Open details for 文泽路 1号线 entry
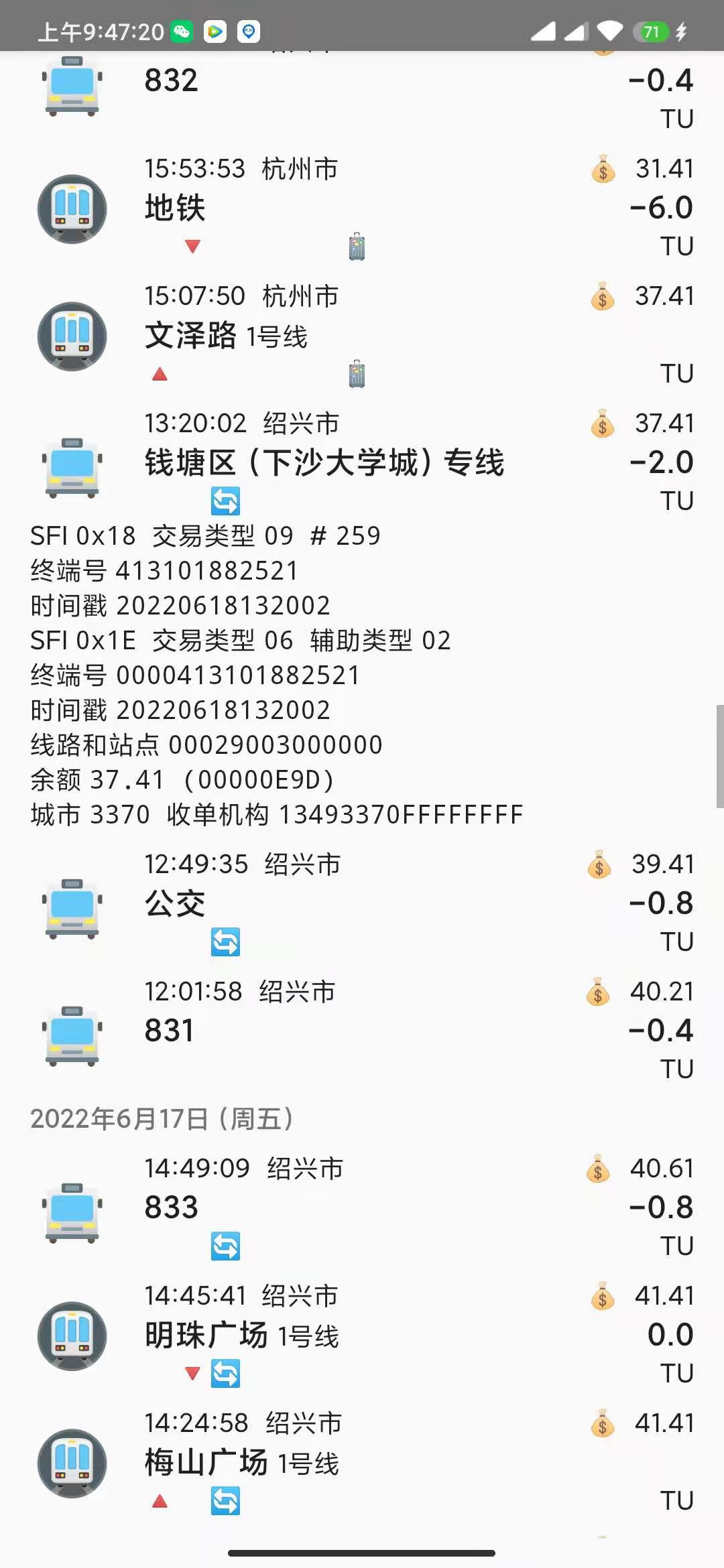Image resolution: width=724 pixels, height=1568 pixels. point(362,335)
